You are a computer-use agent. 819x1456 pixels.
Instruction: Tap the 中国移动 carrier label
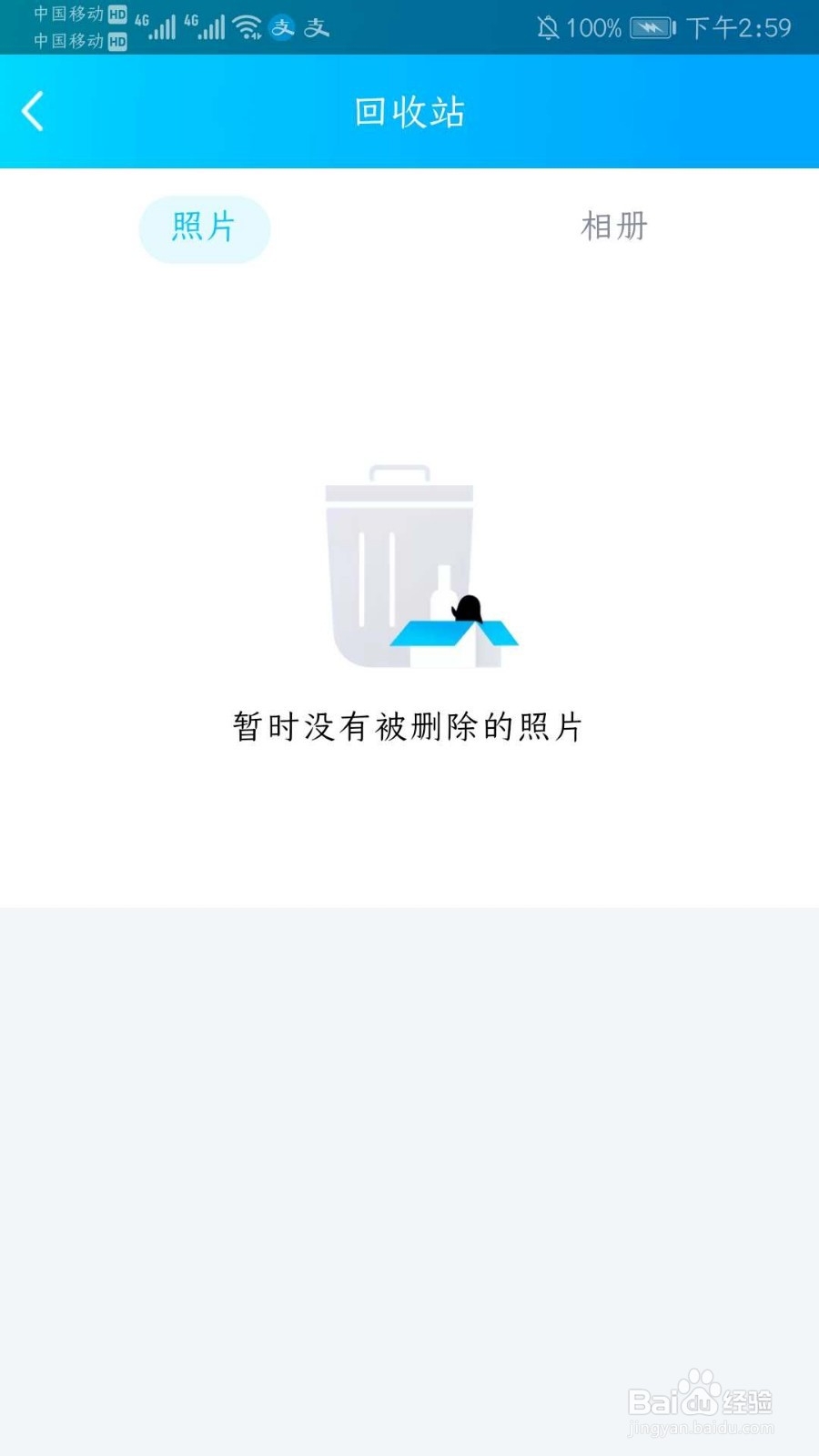point(68,15)
